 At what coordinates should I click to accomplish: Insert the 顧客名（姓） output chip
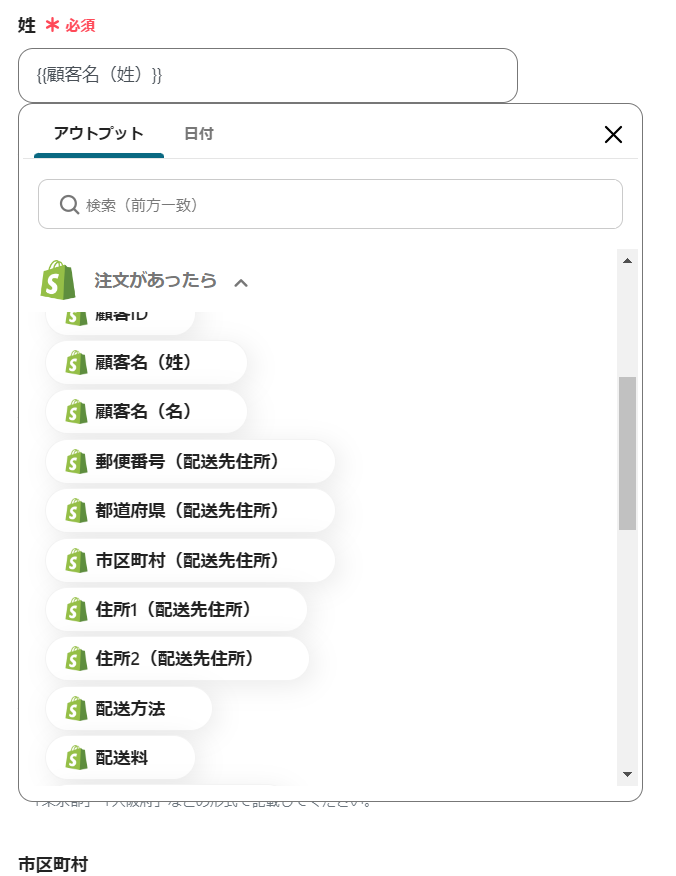tap(146, 362)
